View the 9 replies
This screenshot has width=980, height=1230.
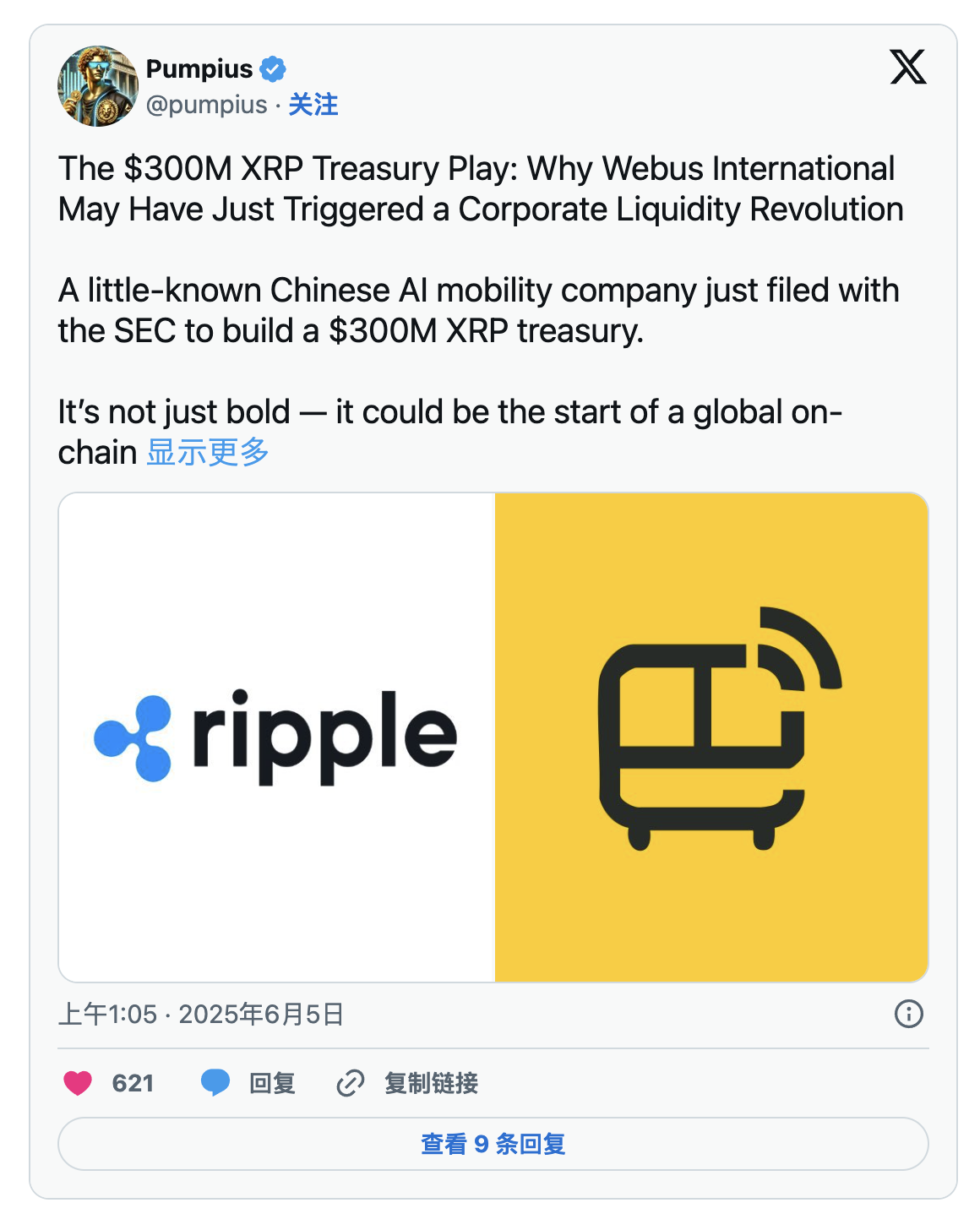493,1144
